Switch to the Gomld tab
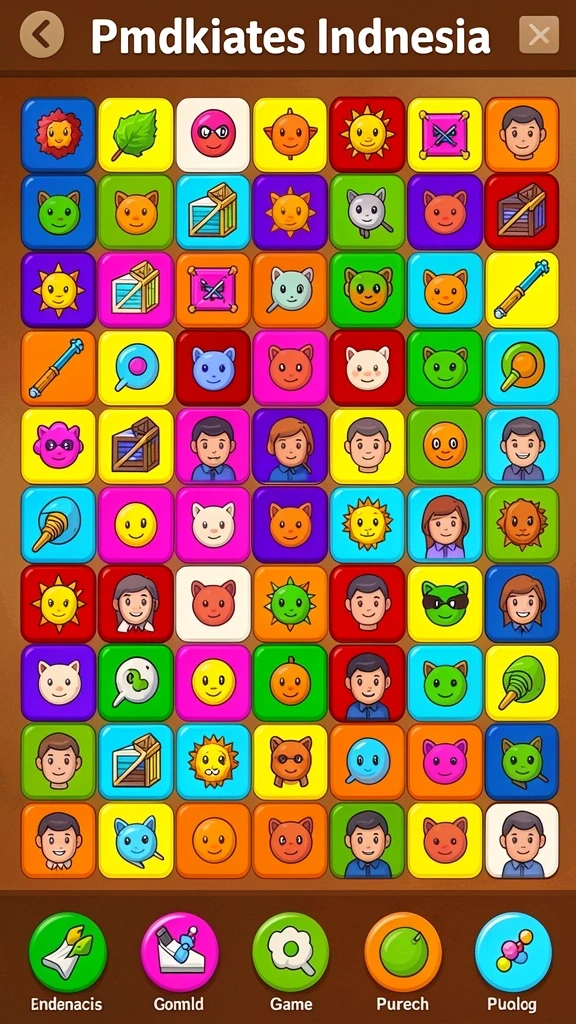The height and width of the screenshot is (1024, 576). 178,962
